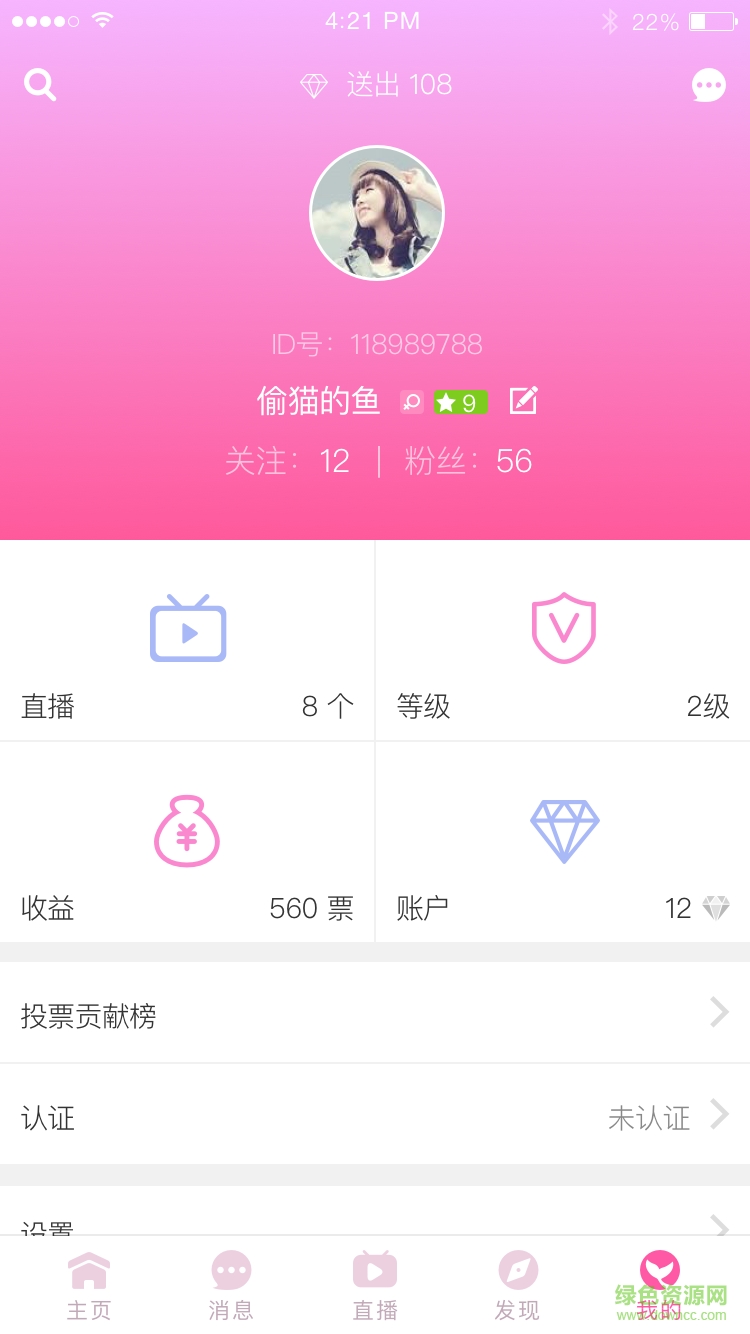View the 粉丝 followers list

468,461
